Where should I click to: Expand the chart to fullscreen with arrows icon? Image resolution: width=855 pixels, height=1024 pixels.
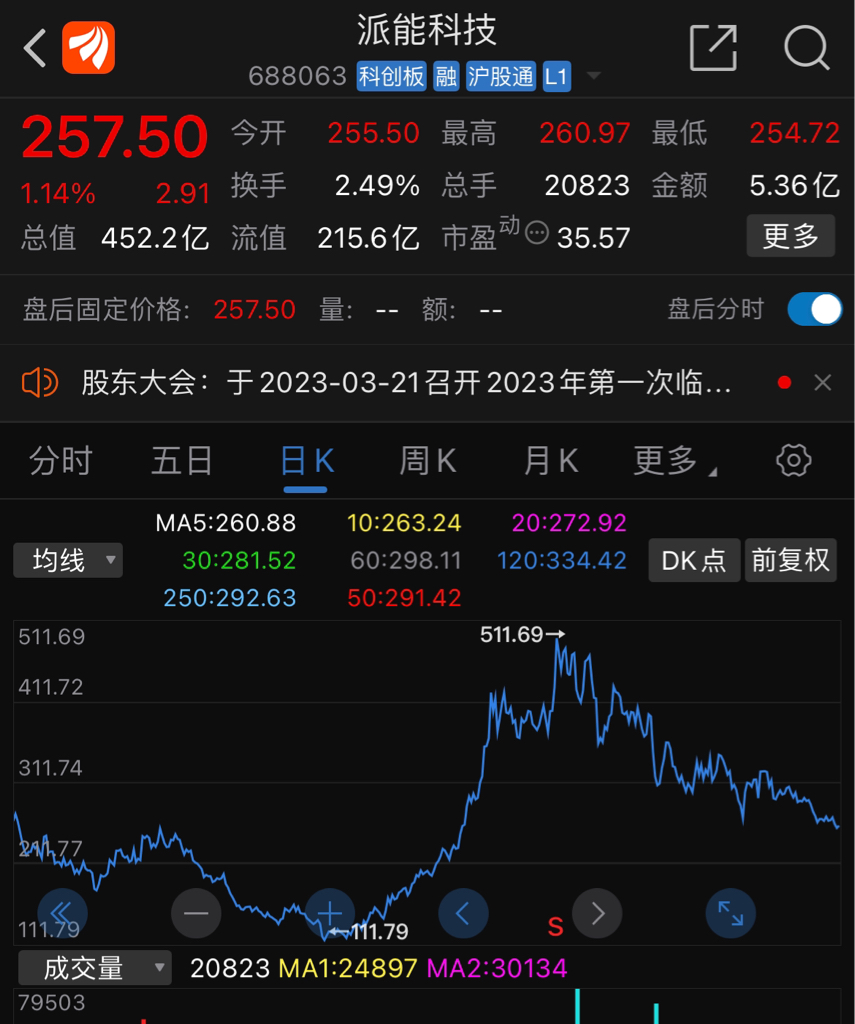730,913
